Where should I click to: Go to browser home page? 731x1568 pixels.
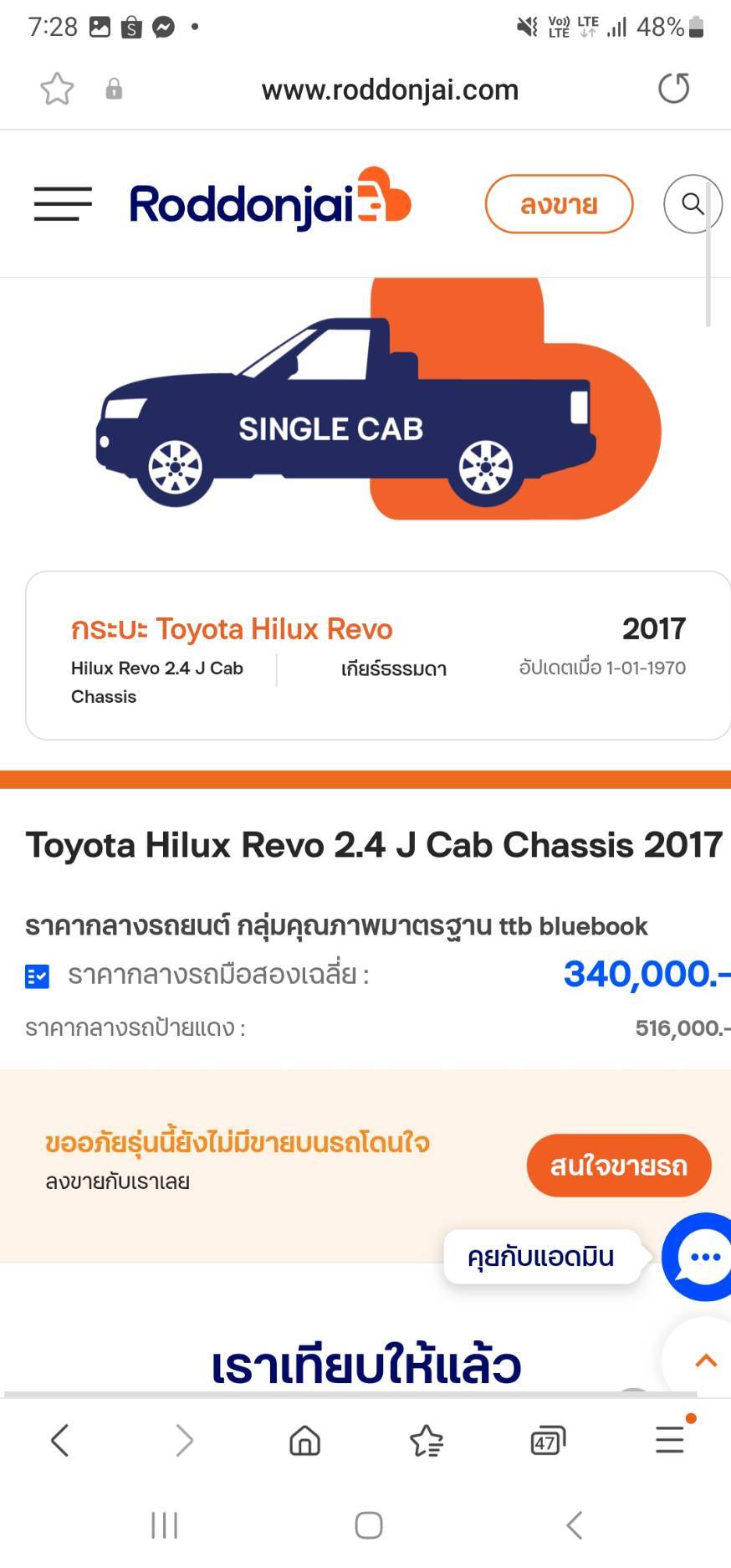pyautogui.click(x=304, y=1440)
